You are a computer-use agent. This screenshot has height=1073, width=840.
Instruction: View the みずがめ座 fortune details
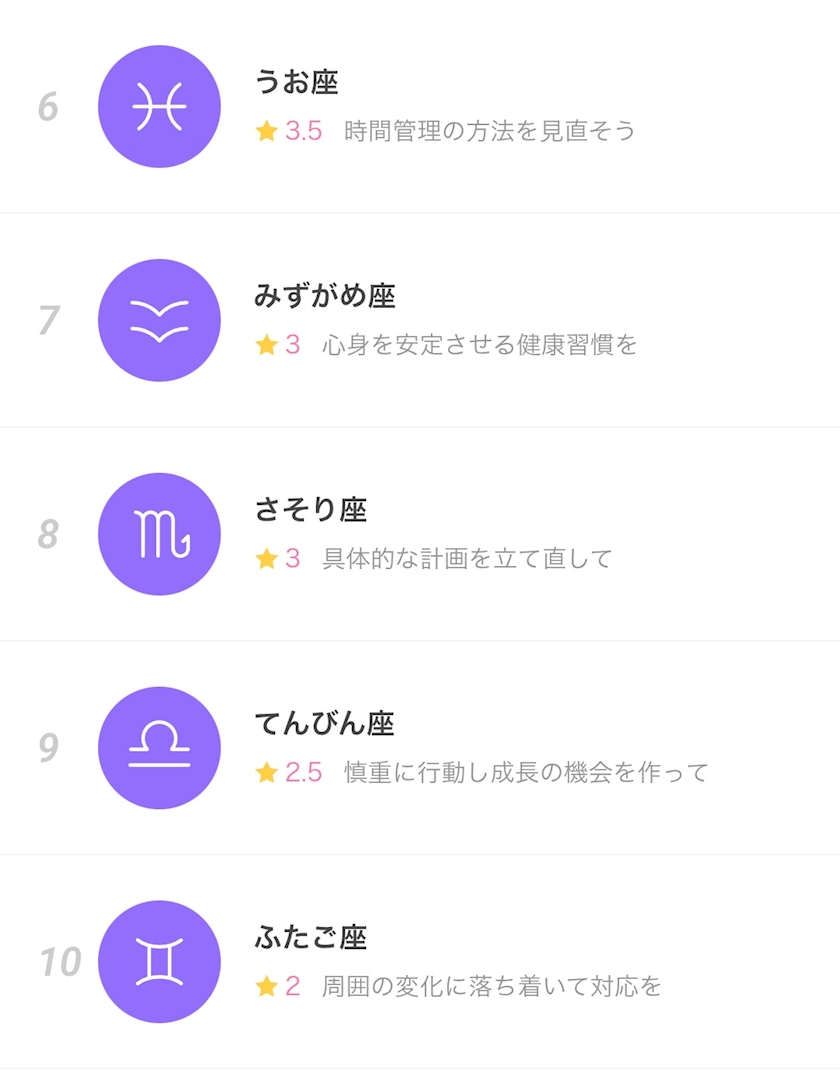(420, 320)
